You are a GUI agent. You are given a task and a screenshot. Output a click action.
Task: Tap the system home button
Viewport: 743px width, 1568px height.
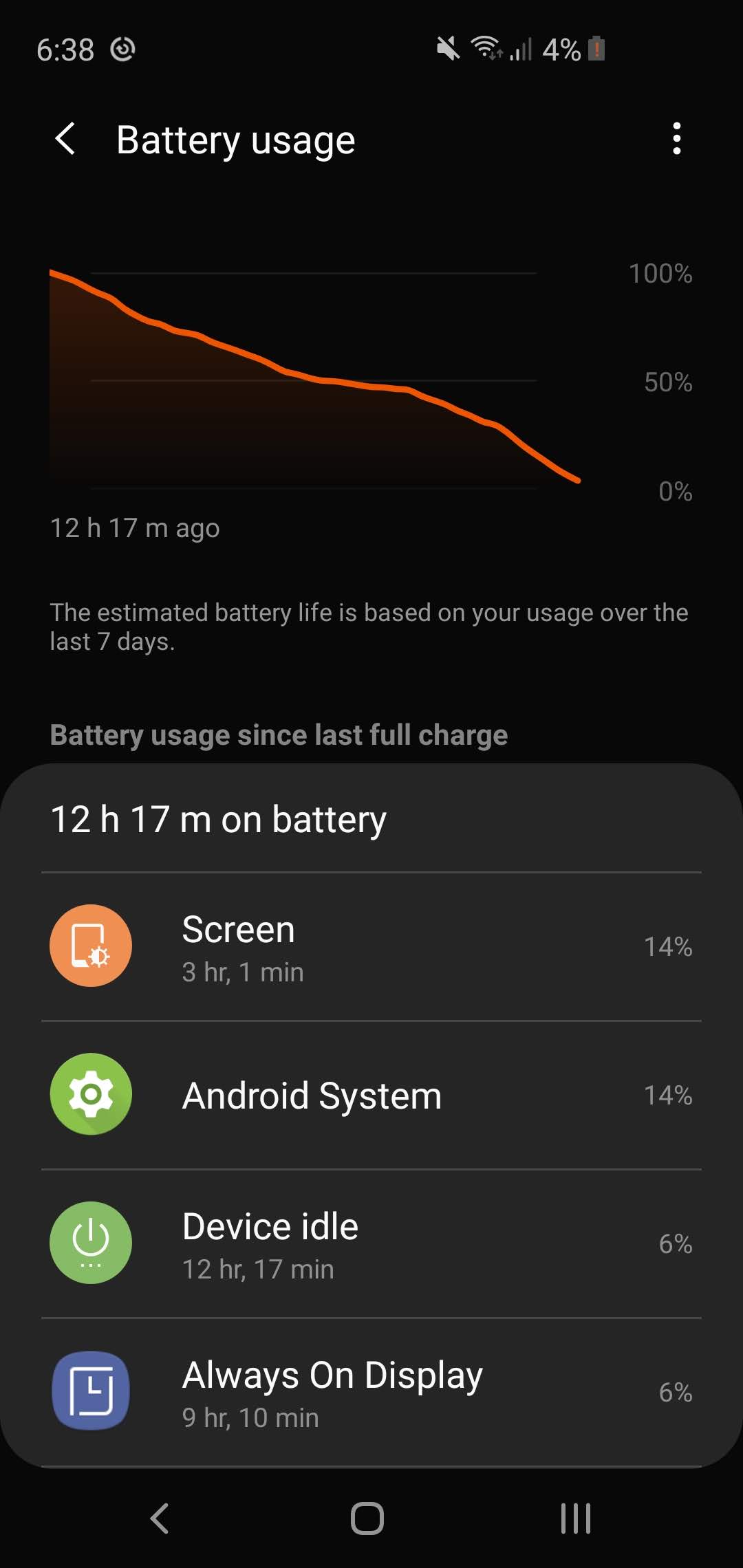coord(367,1518)
